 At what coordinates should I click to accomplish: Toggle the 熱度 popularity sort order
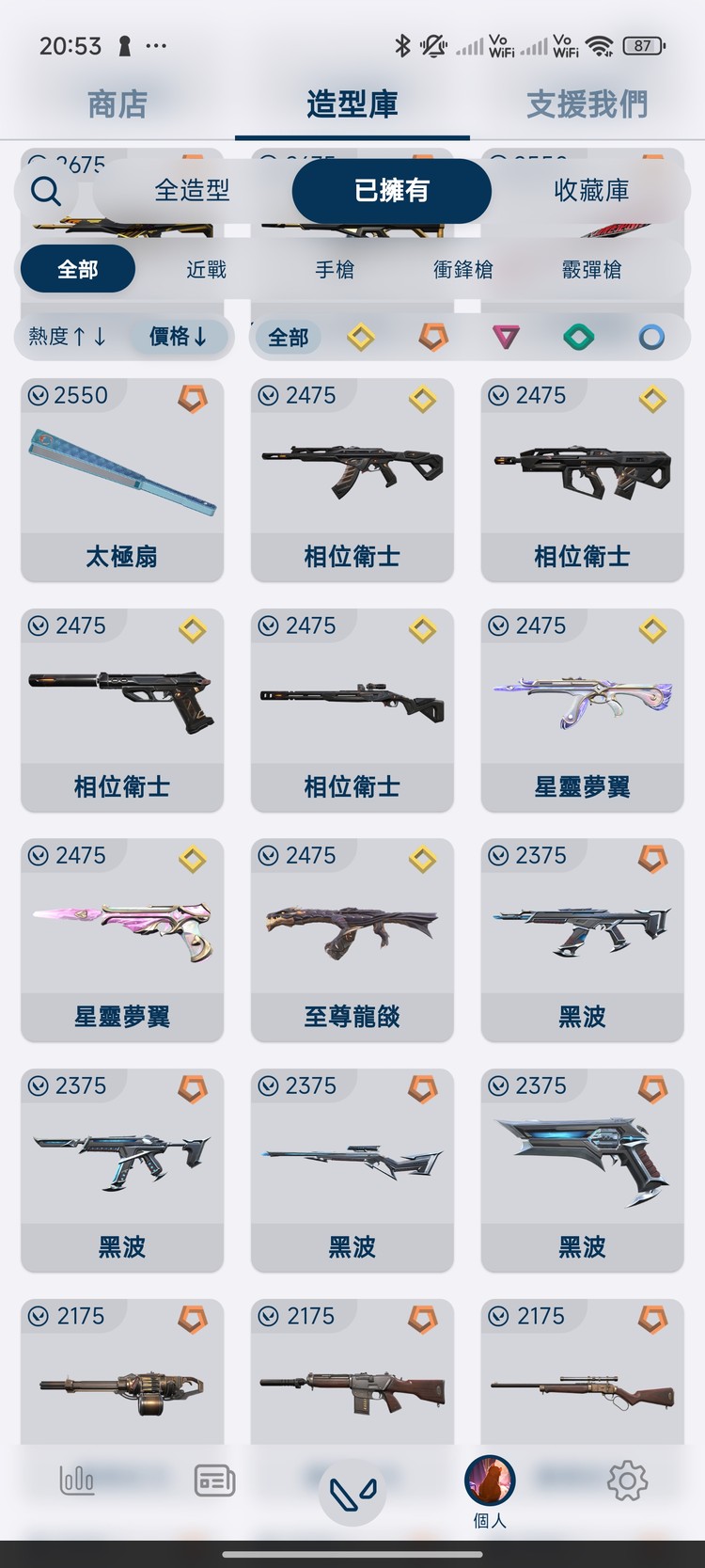tap(65, 337)
